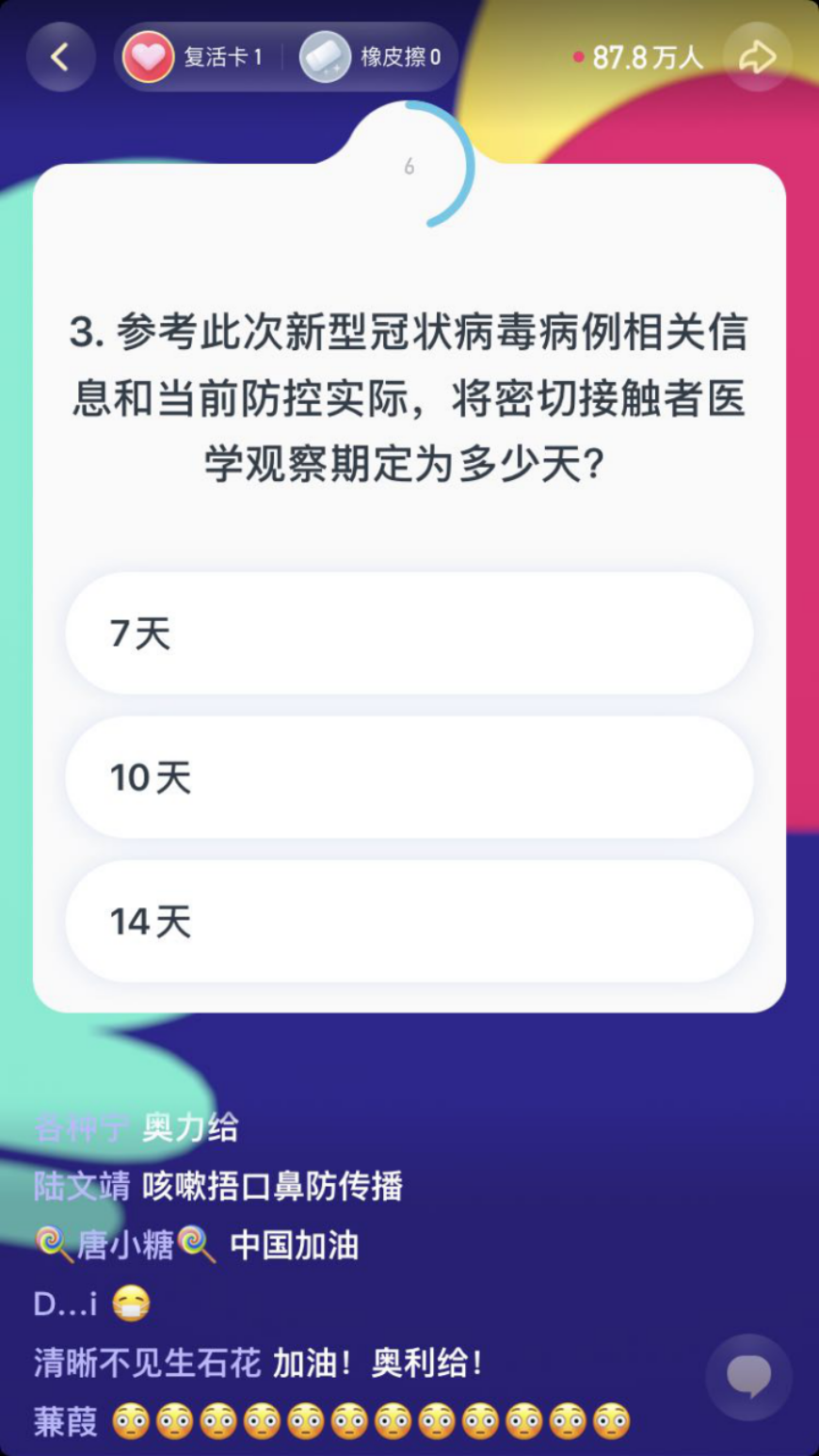This screenshot has width=819, height=1456.
Task: Select the answer 7天
Action: pyautogui.click(x=409, y=633)
